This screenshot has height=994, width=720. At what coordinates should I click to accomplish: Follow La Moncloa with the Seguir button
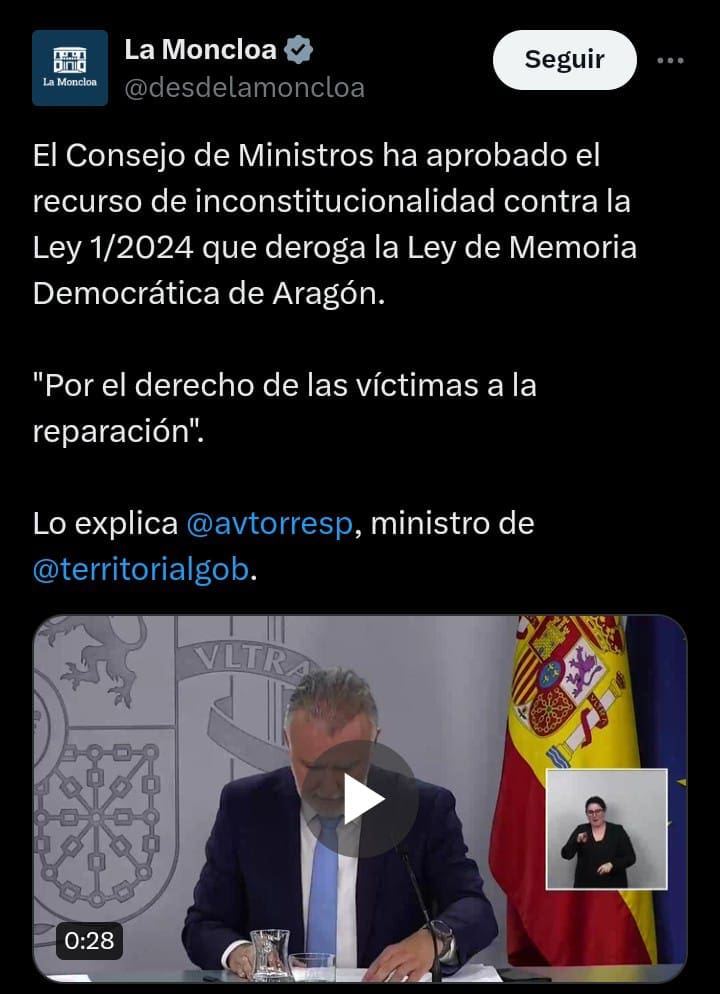pos(564,59)
